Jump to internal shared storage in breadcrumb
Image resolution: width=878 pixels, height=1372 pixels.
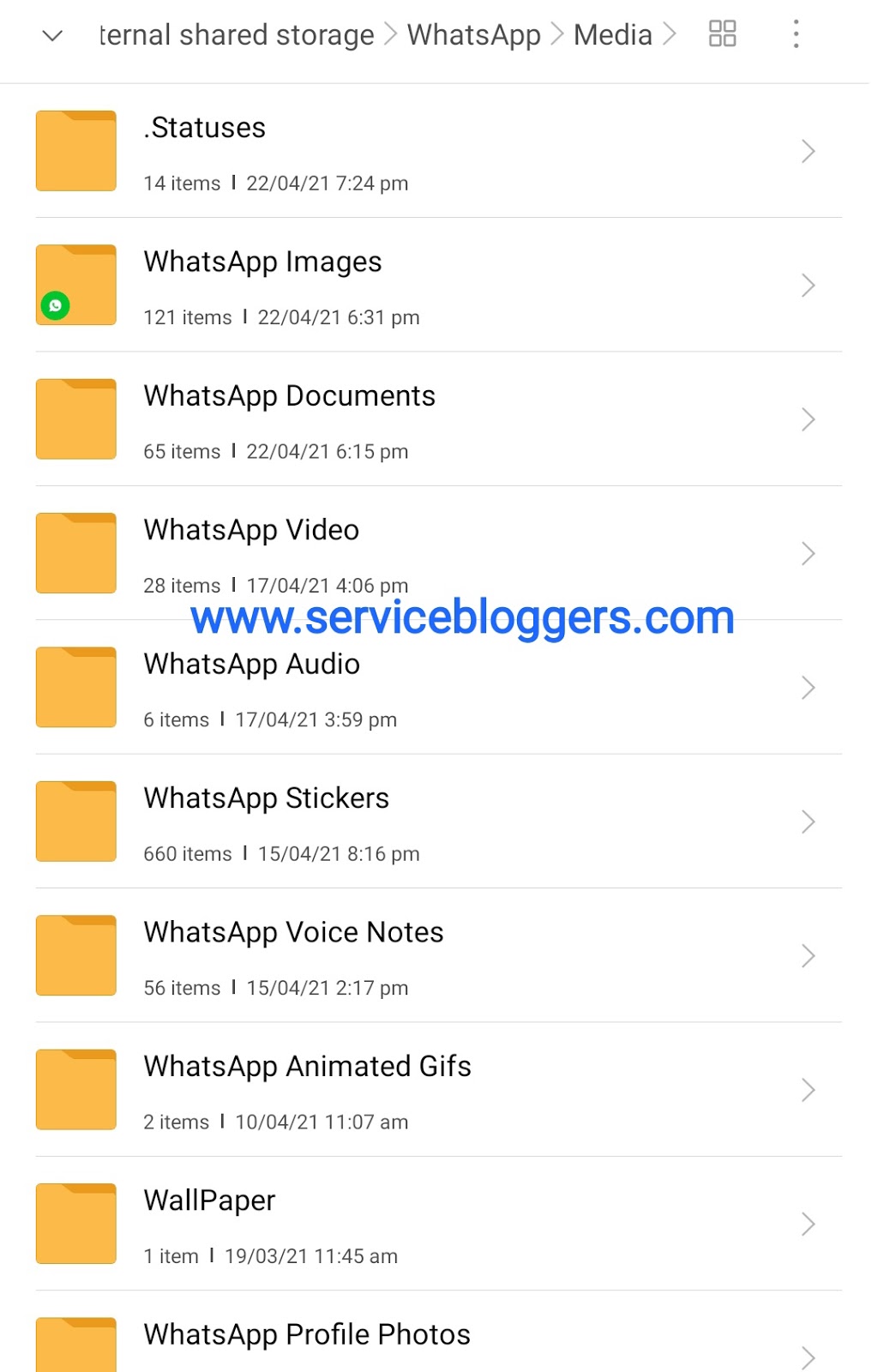pyautogui.click(x=237, y=35)
